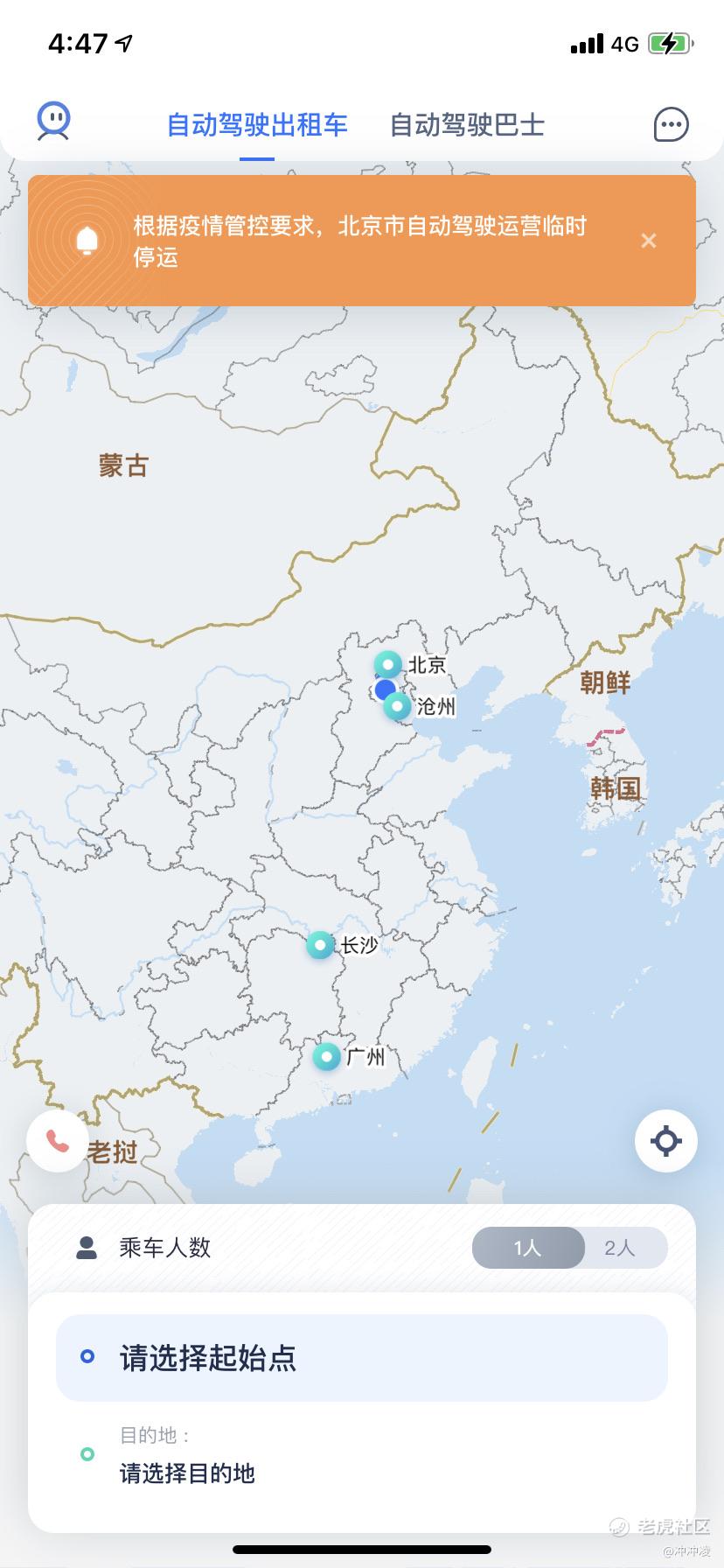The width and height of the screenshot is (724, 1568).
Task: Open the messages chat bubble icon
Action: click(671, 124)
